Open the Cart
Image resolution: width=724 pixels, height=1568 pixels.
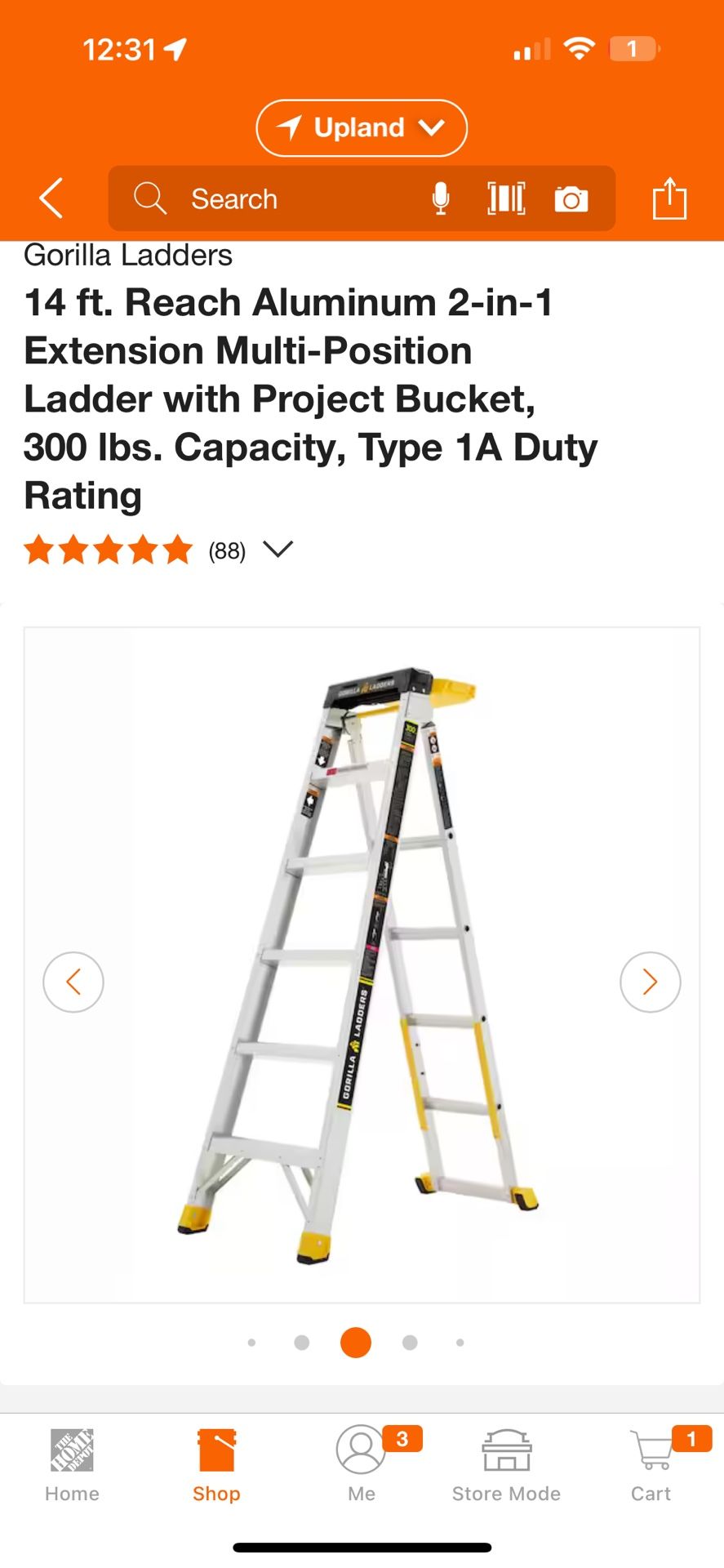point(651,1466)
